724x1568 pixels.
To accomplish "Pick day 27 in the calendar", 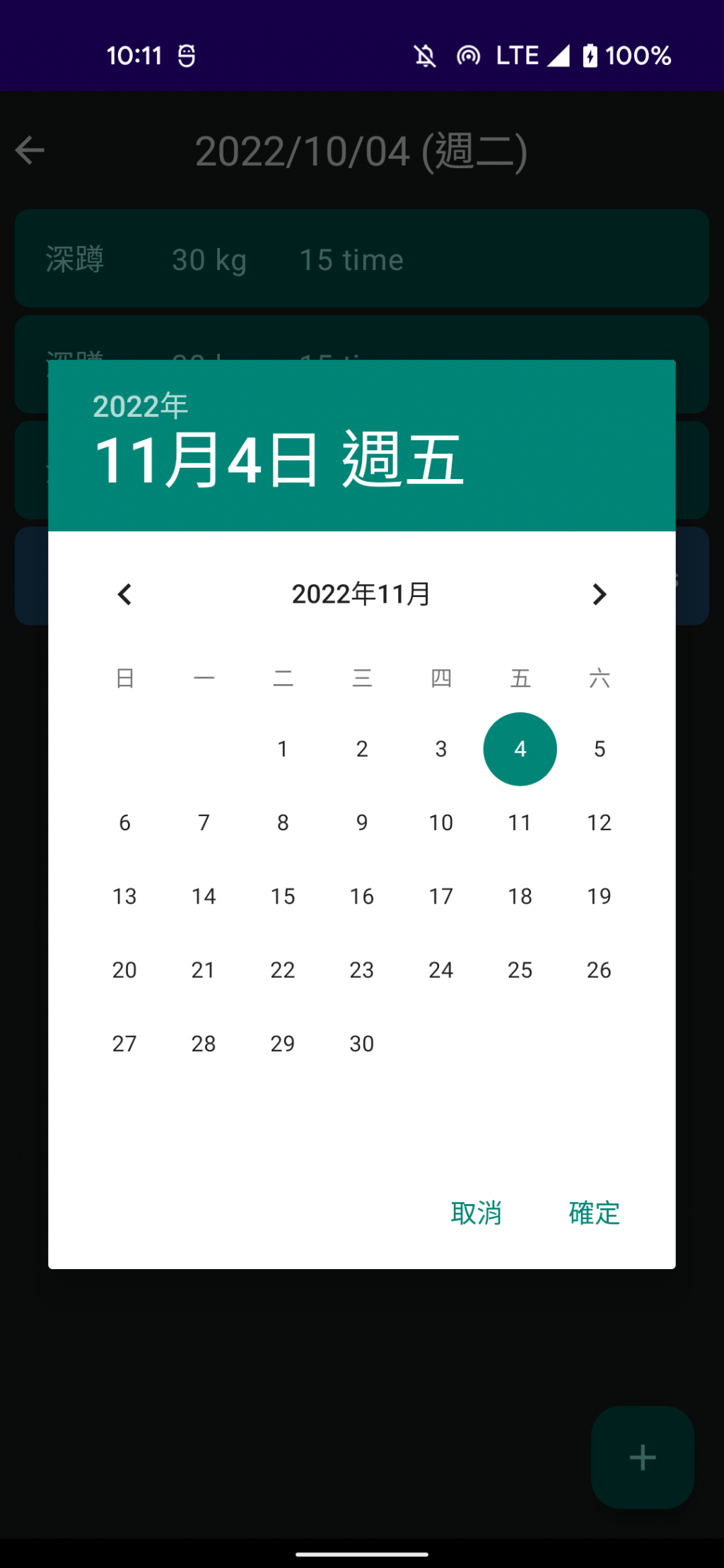I will point(124,1044).
